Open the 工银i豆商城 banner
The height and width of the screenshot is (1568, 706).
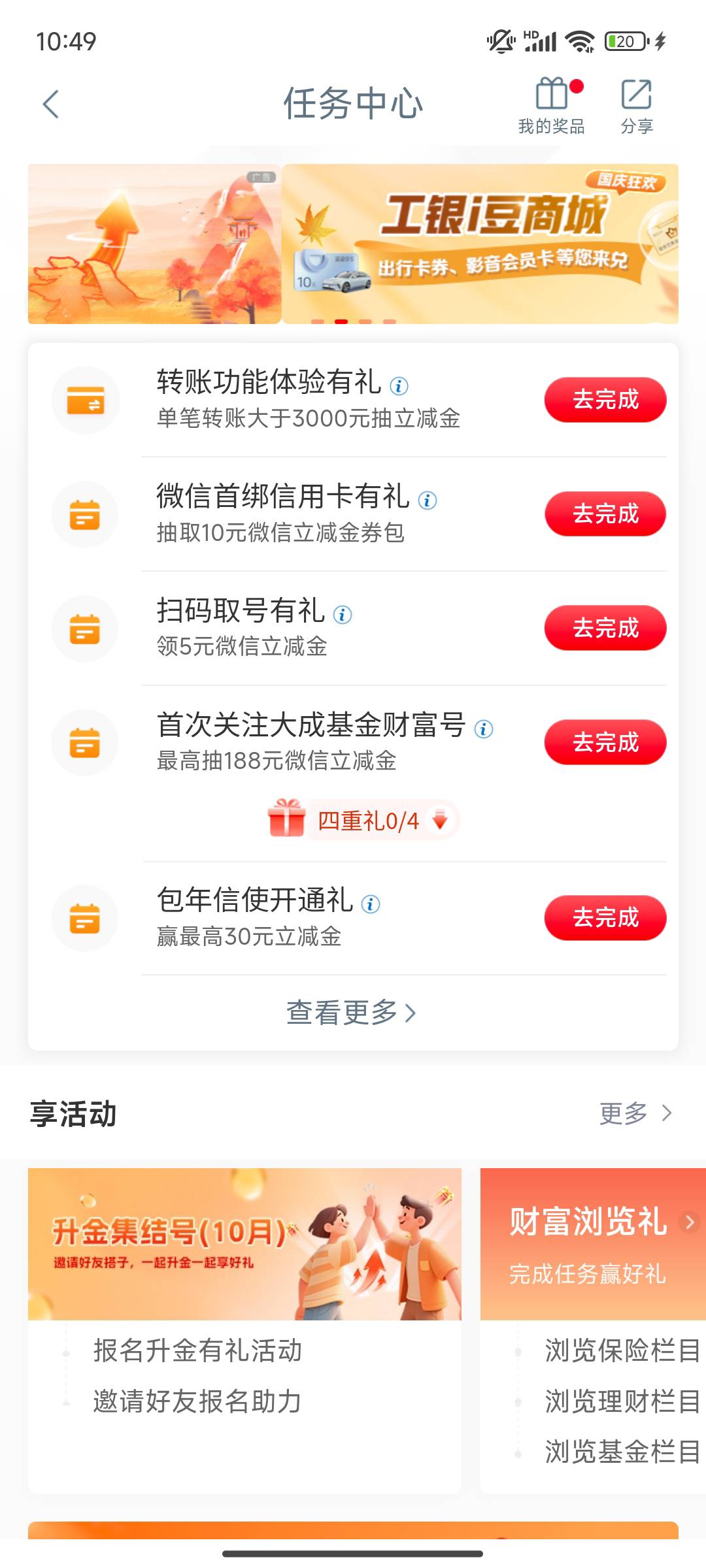pyautogui.click(x=480, y=243)
